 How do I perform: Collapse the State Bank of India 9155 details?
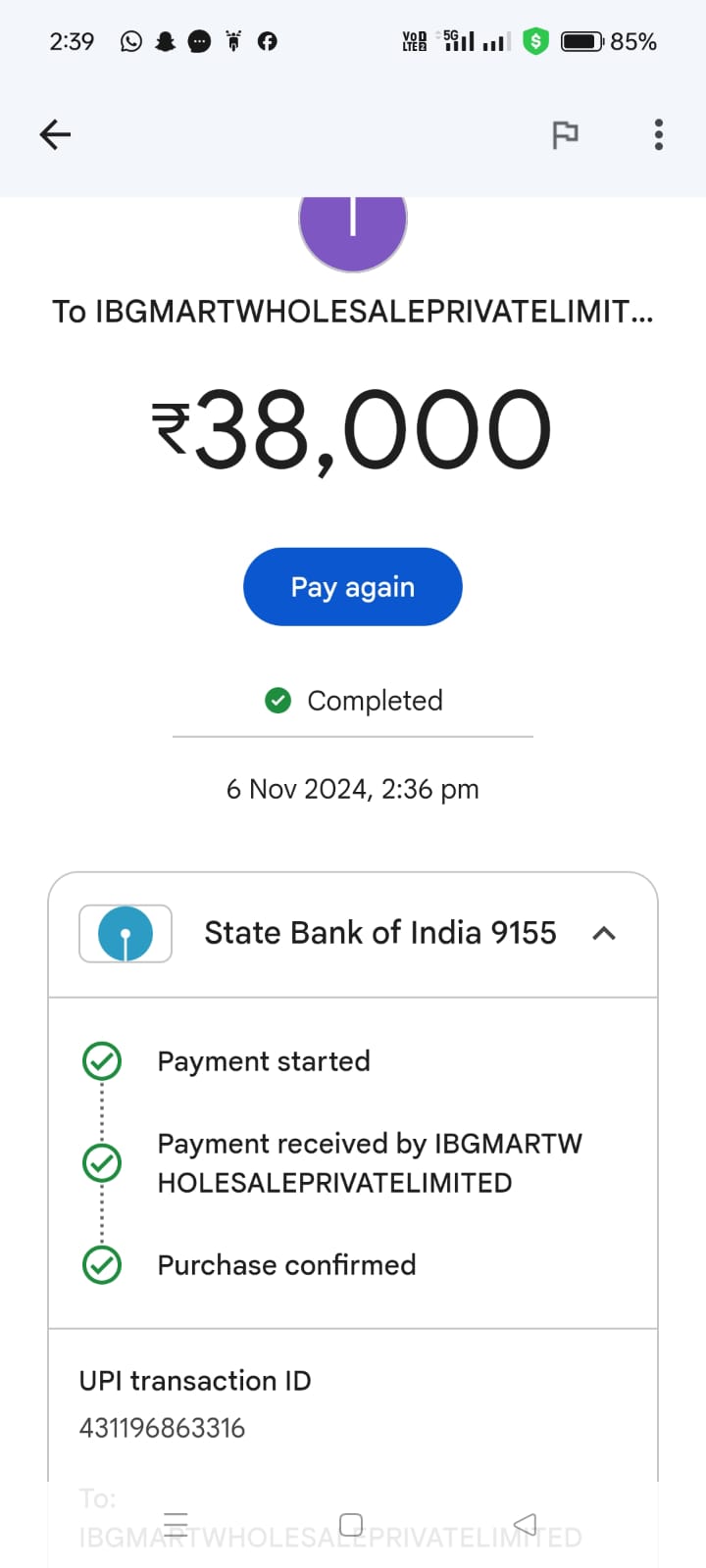(x=604, y=934)
